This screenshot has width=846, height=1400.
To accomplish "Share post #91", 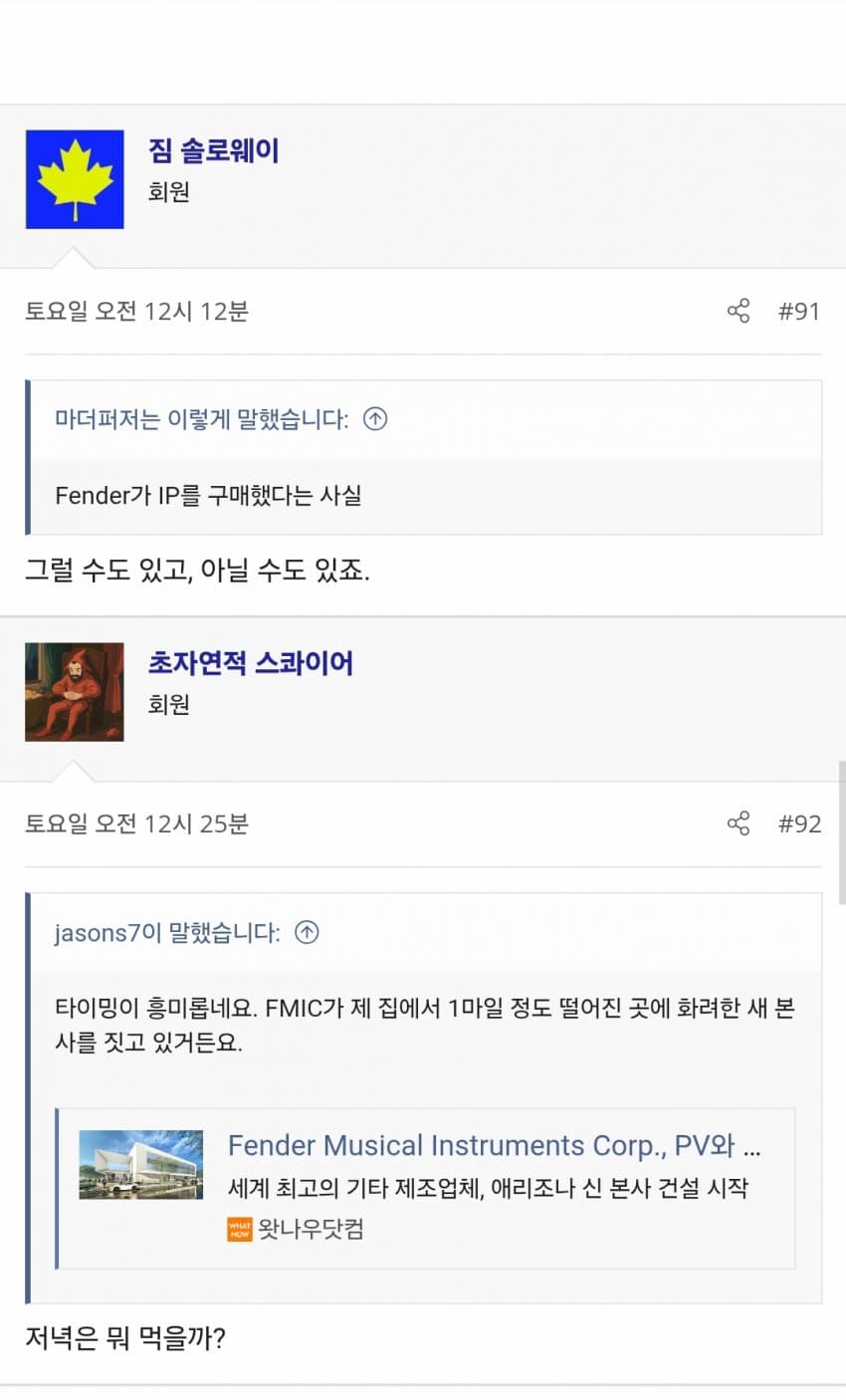I will coord(738,311).
